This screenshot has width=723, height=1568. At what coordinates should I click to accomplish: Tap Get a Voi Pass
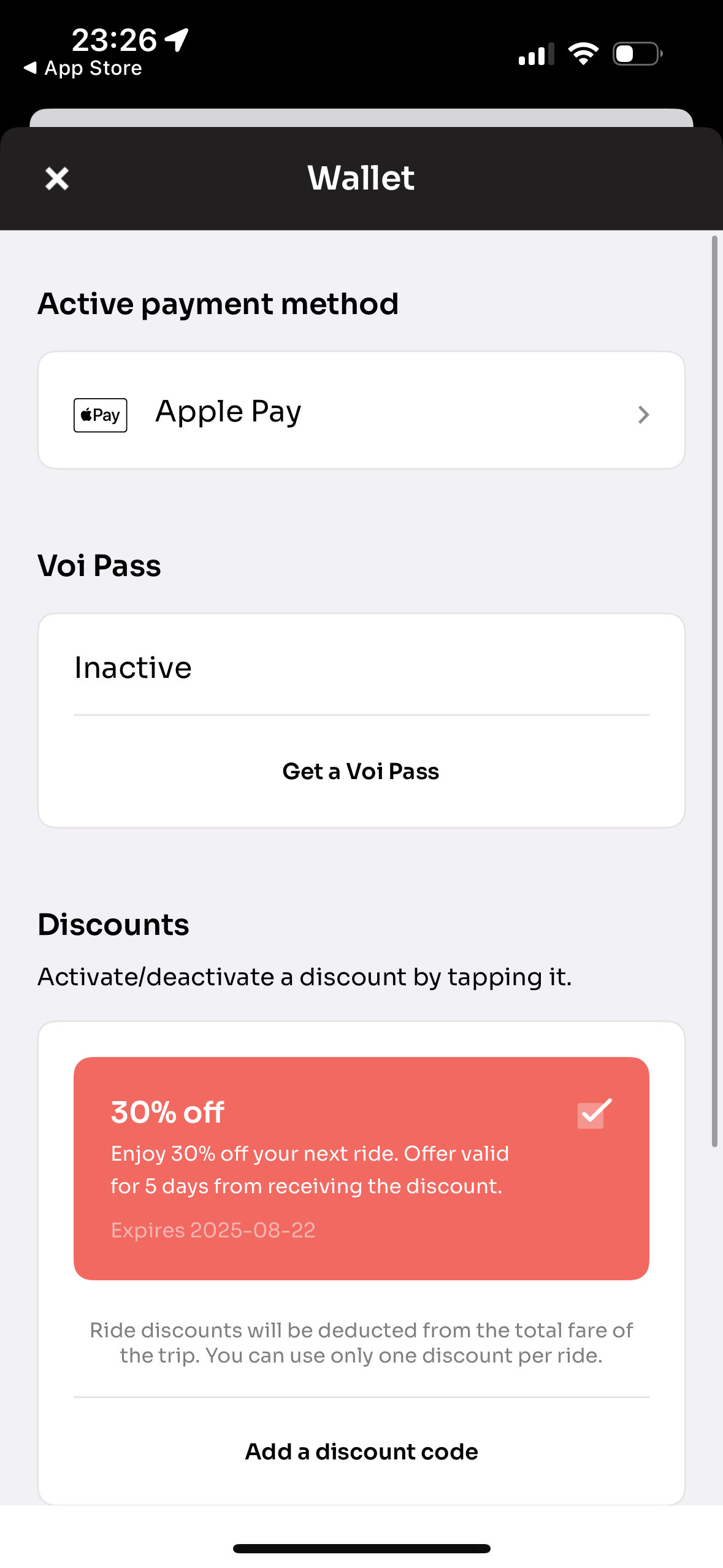361,771
